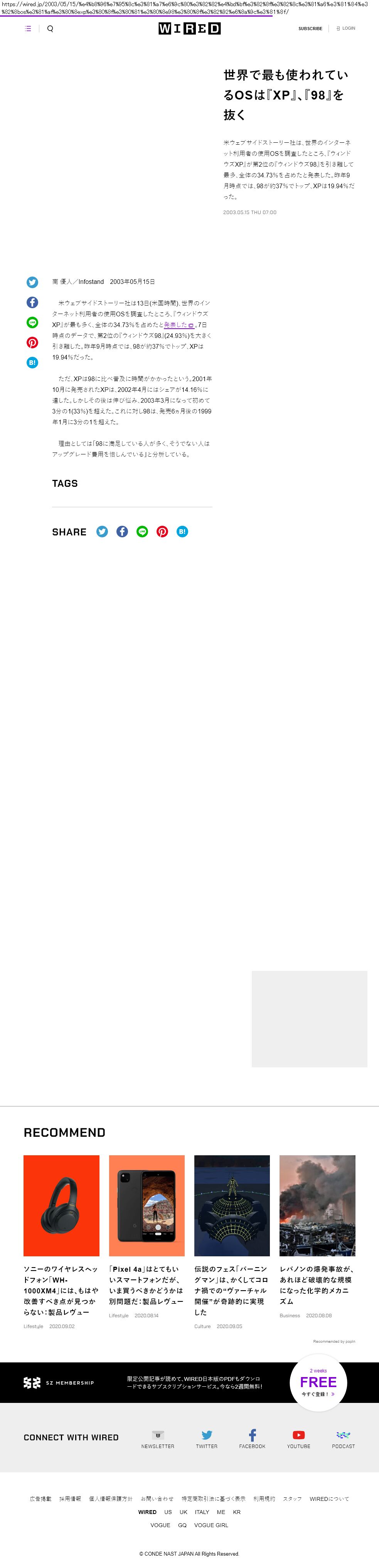Switch to WIRED UK edition
Image resolution: width=379 pixels, height=1568 pixels.
(x=183, y=1512)
